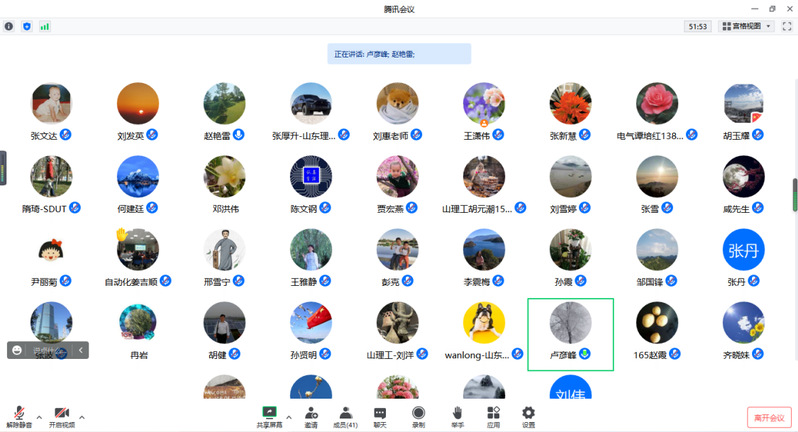
Task: Open the meeting info icon
Action: pyautogui.click(x=9, y=26)
